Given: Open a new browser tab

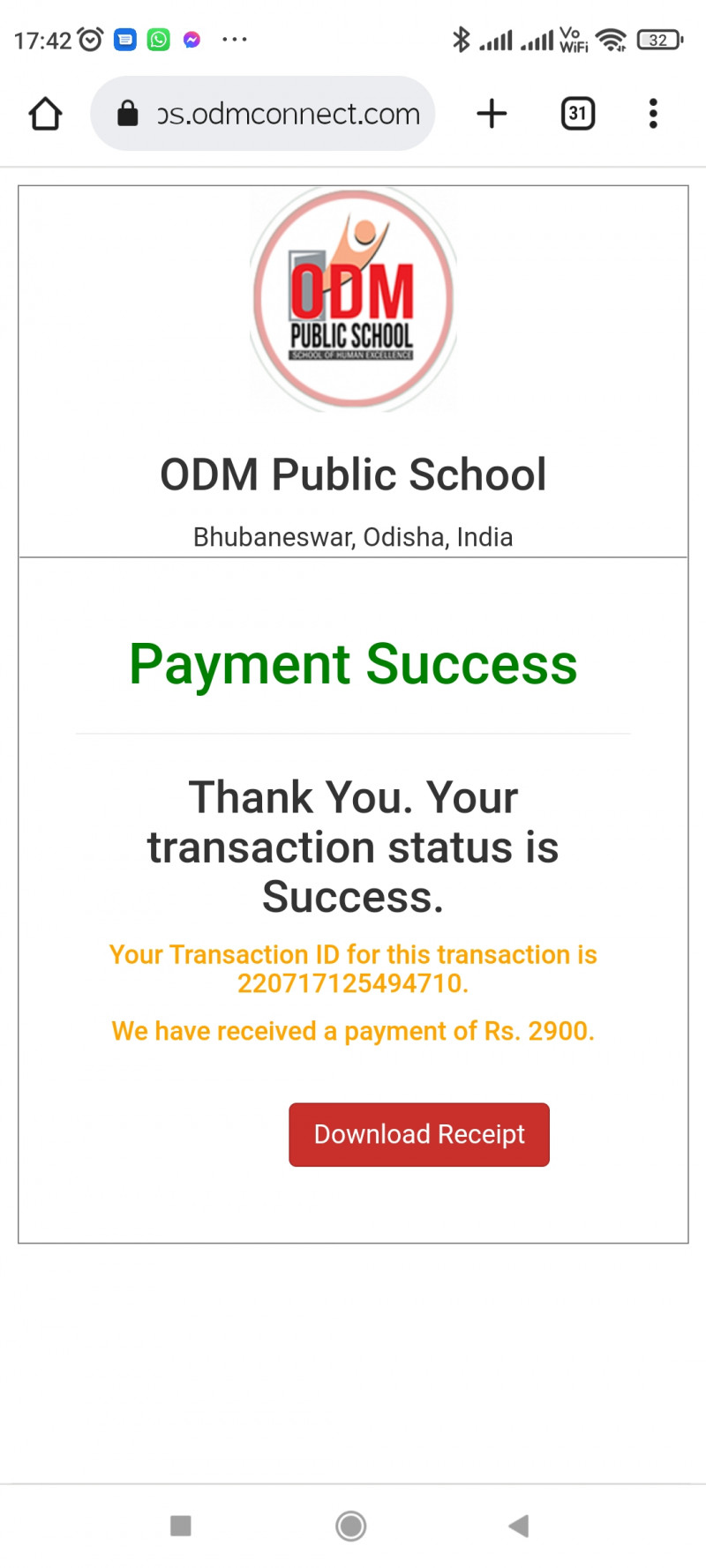Looking at the screenshot, I should click(492, 114).
